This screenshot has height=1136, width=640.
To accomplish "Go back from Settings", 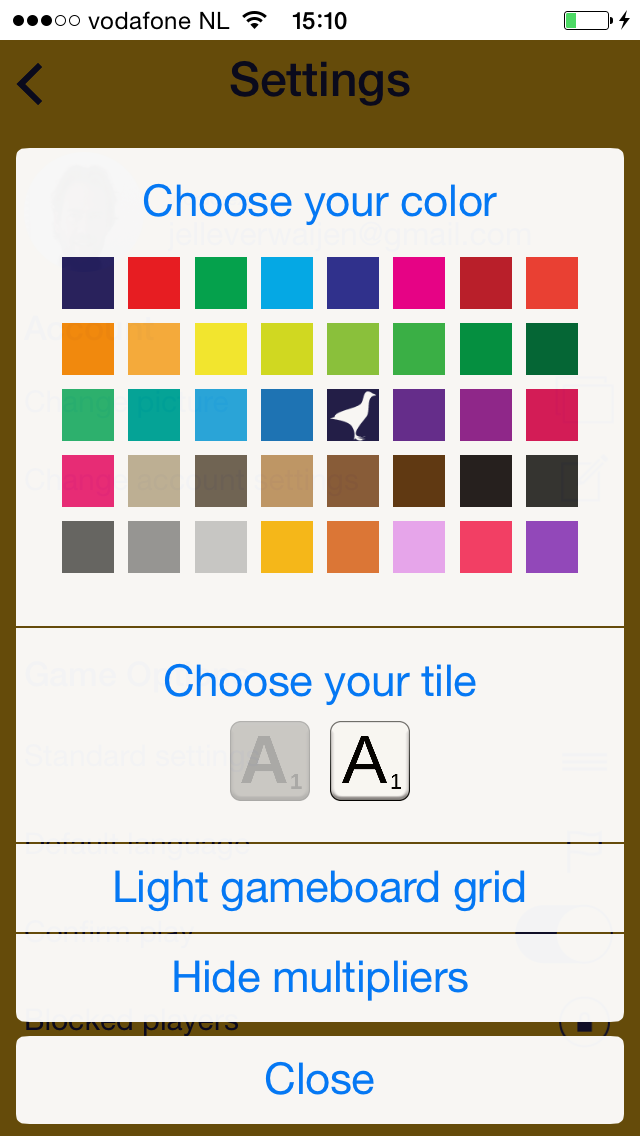I will click(31, 84).
